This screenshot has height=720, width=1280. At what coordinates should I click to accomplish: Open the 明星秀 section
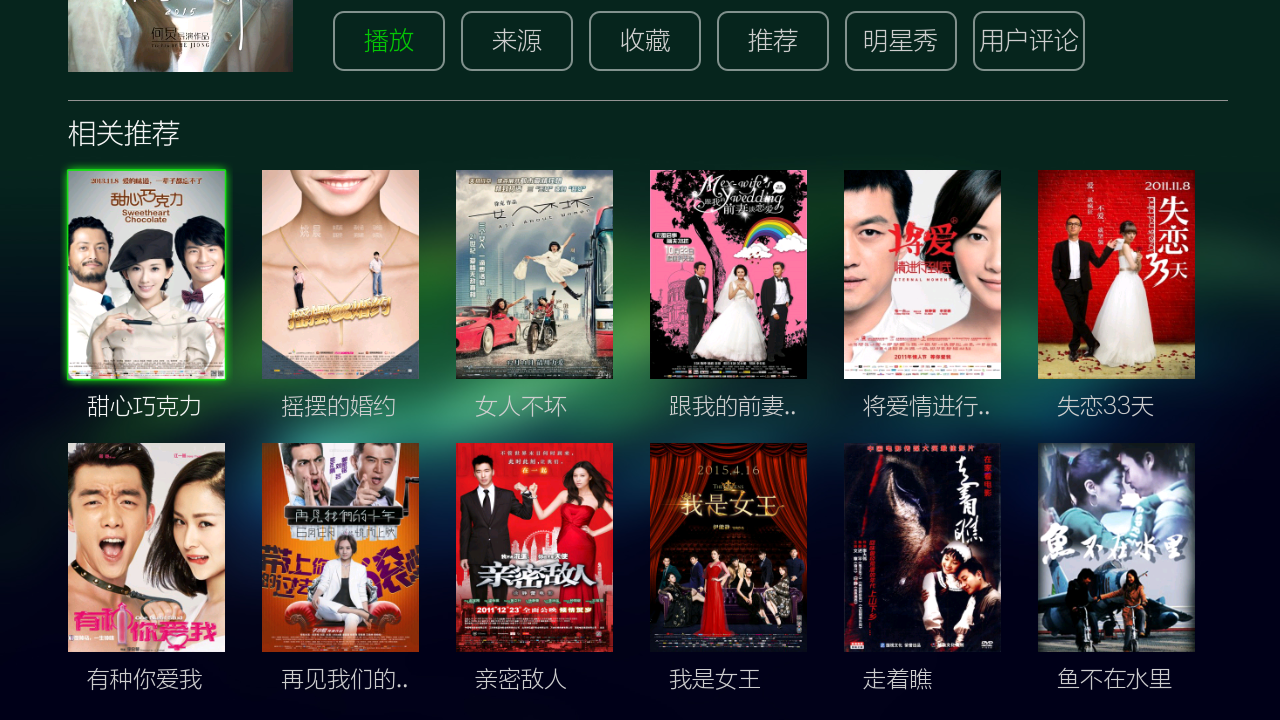click(901, 41)
